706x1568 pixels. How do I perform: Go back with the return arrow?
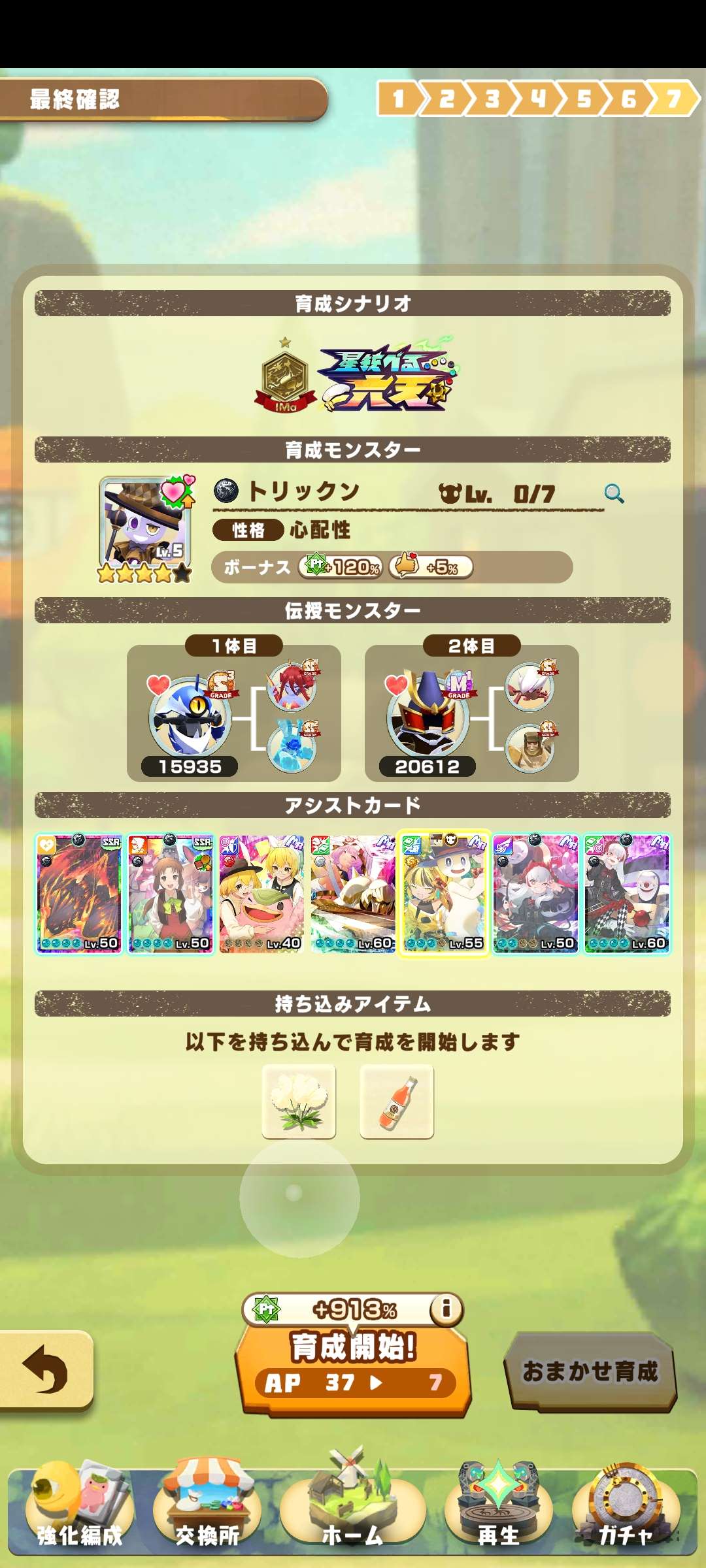click(44, 1369)
